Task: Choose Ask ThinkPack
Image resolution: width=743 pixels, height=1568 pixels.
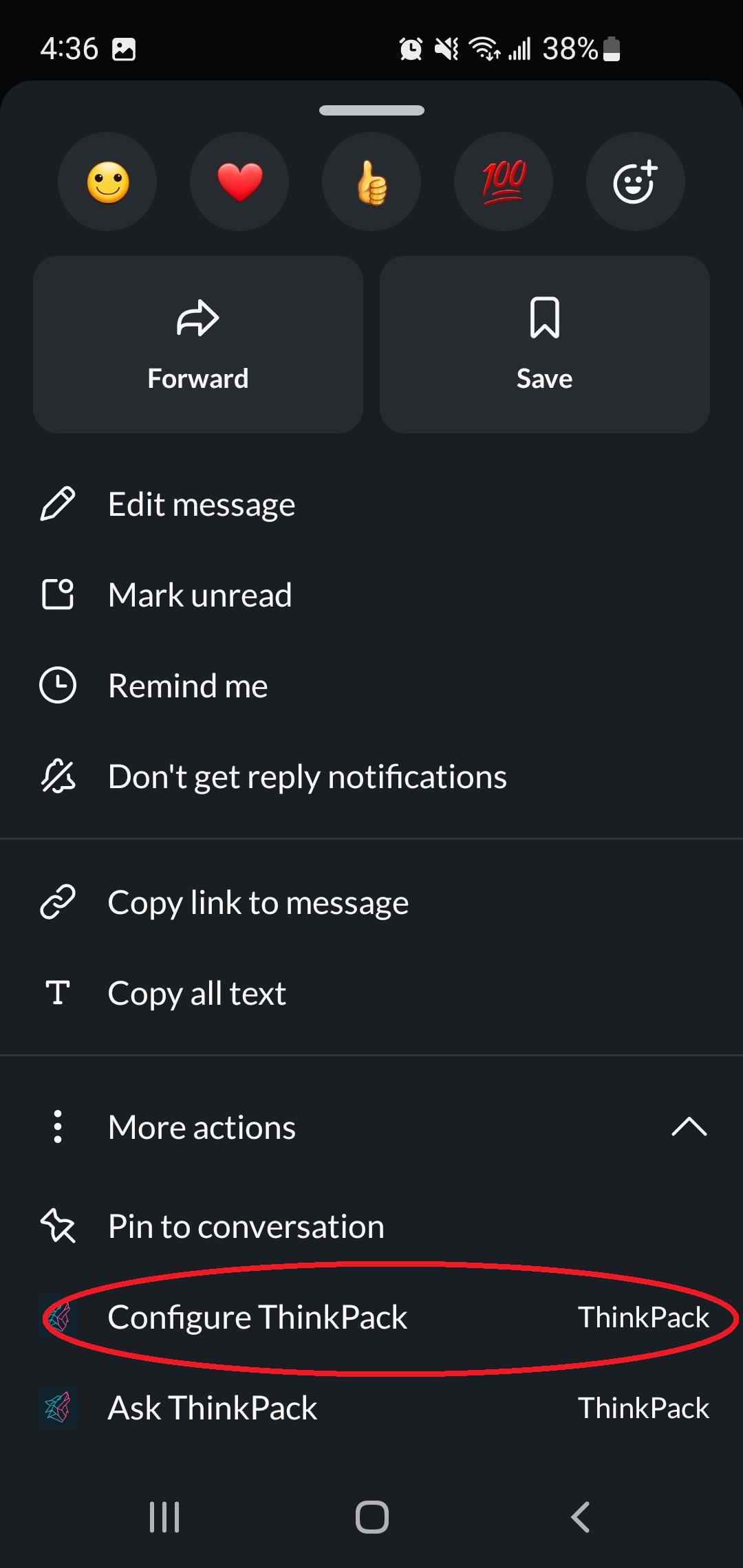Action: pyautogui.click(x=213, y=1408)
